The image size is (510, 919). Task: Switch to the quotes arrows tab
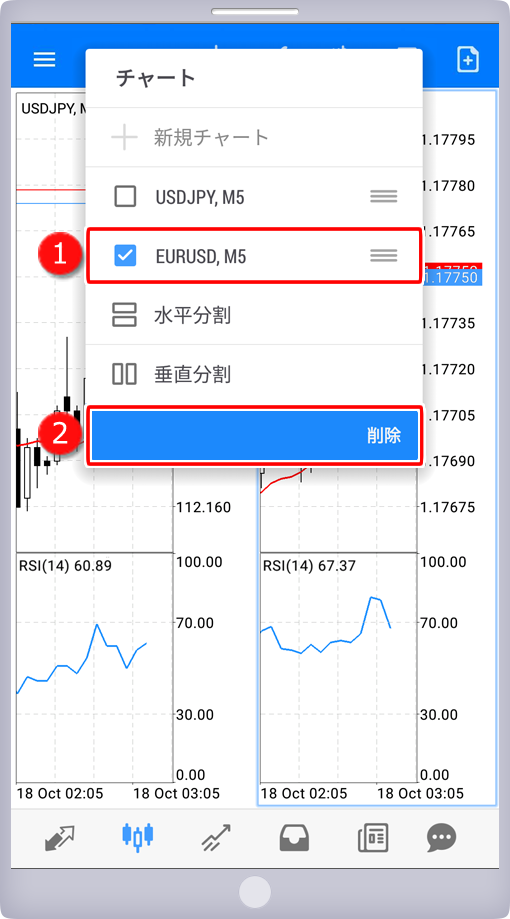(60, 838)
